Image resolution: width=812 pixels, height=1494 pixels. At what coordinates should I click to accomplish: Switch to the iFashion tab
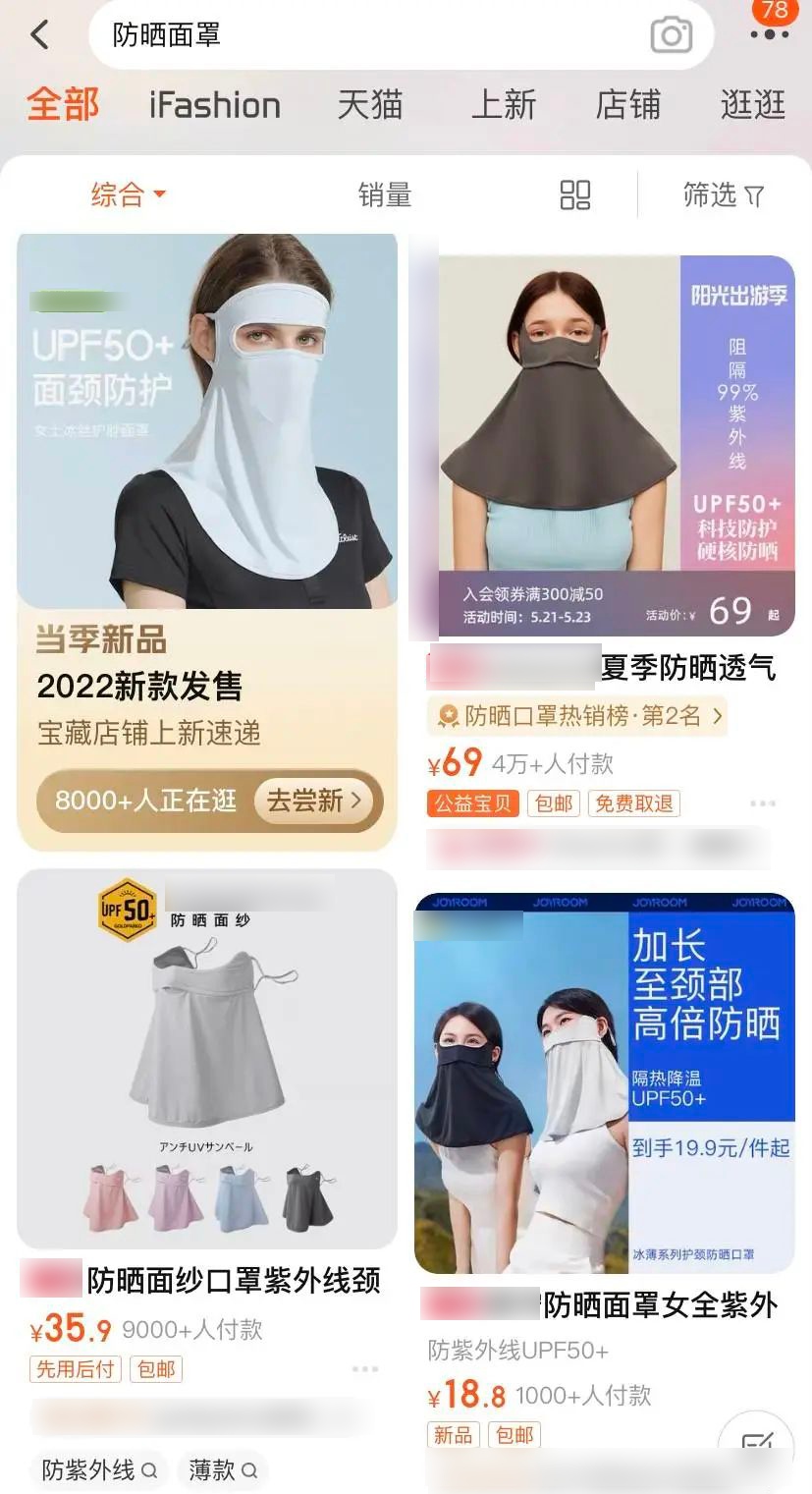click(214, 105)
